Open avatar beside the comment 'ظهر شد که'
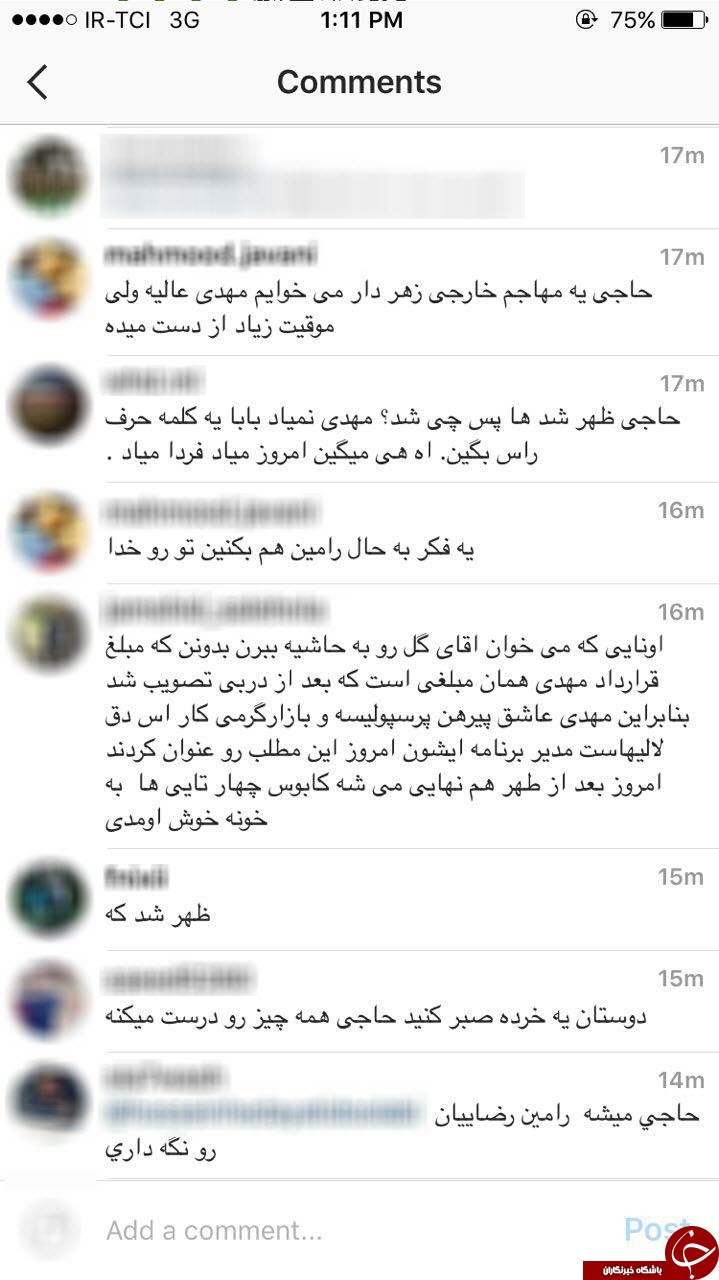 [x=48, y=898]
